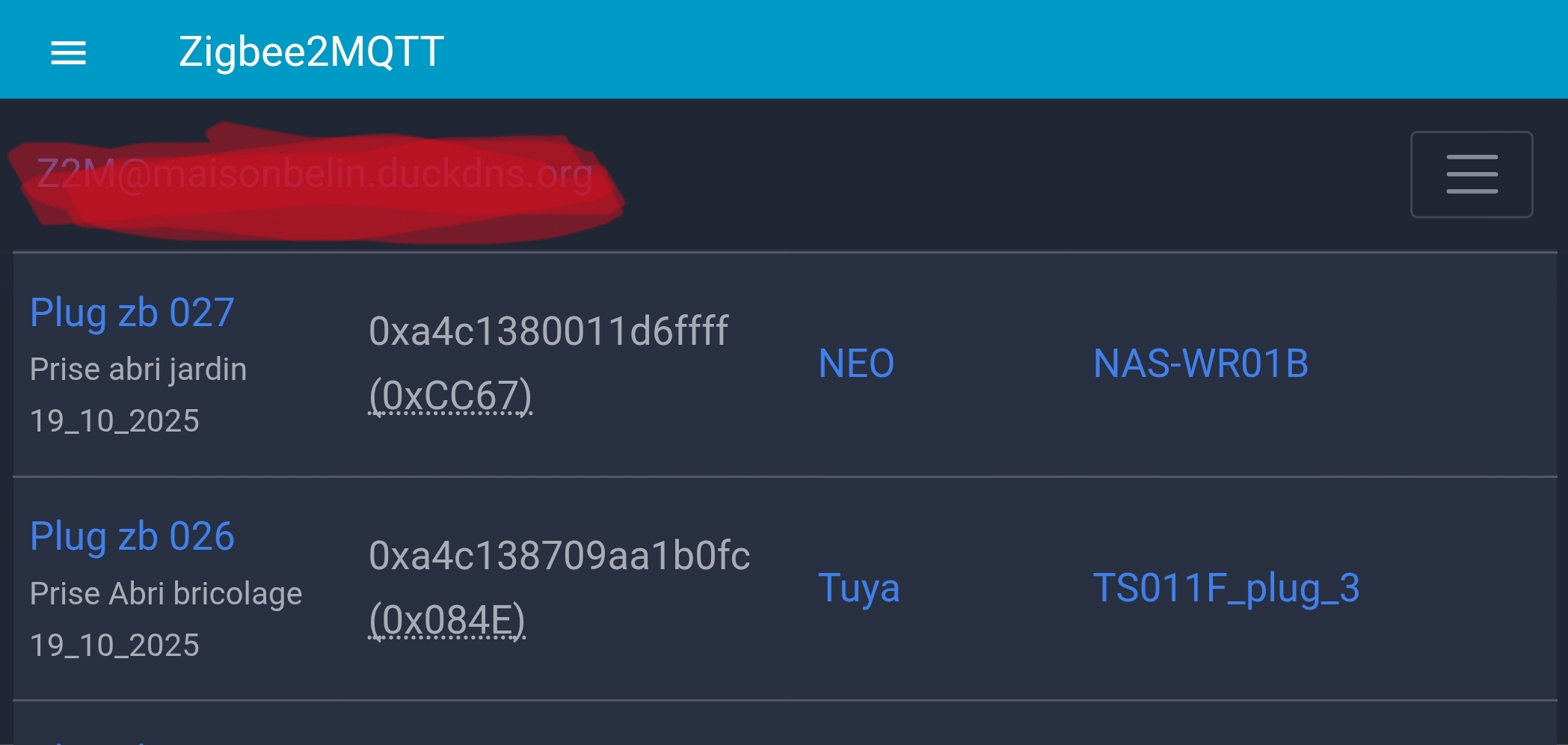Screen dimensions: 1568x745
Task: Open the TS011F_plug_3 model link
Action: point(1226,588)
